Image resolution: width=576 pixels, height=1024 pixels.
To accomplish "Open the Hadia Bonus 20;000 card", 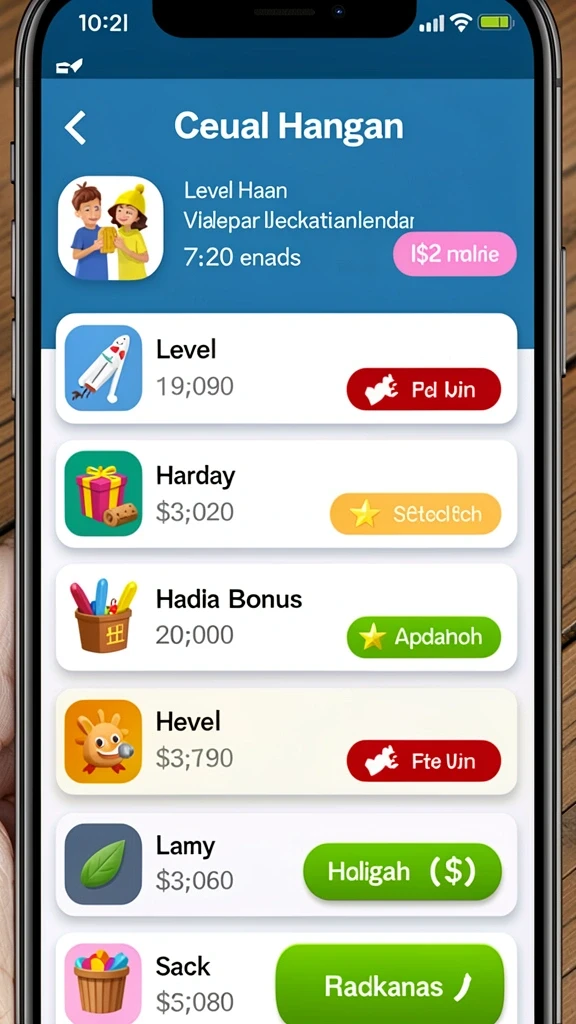I will pyautogui.click(x=286, y=617).
